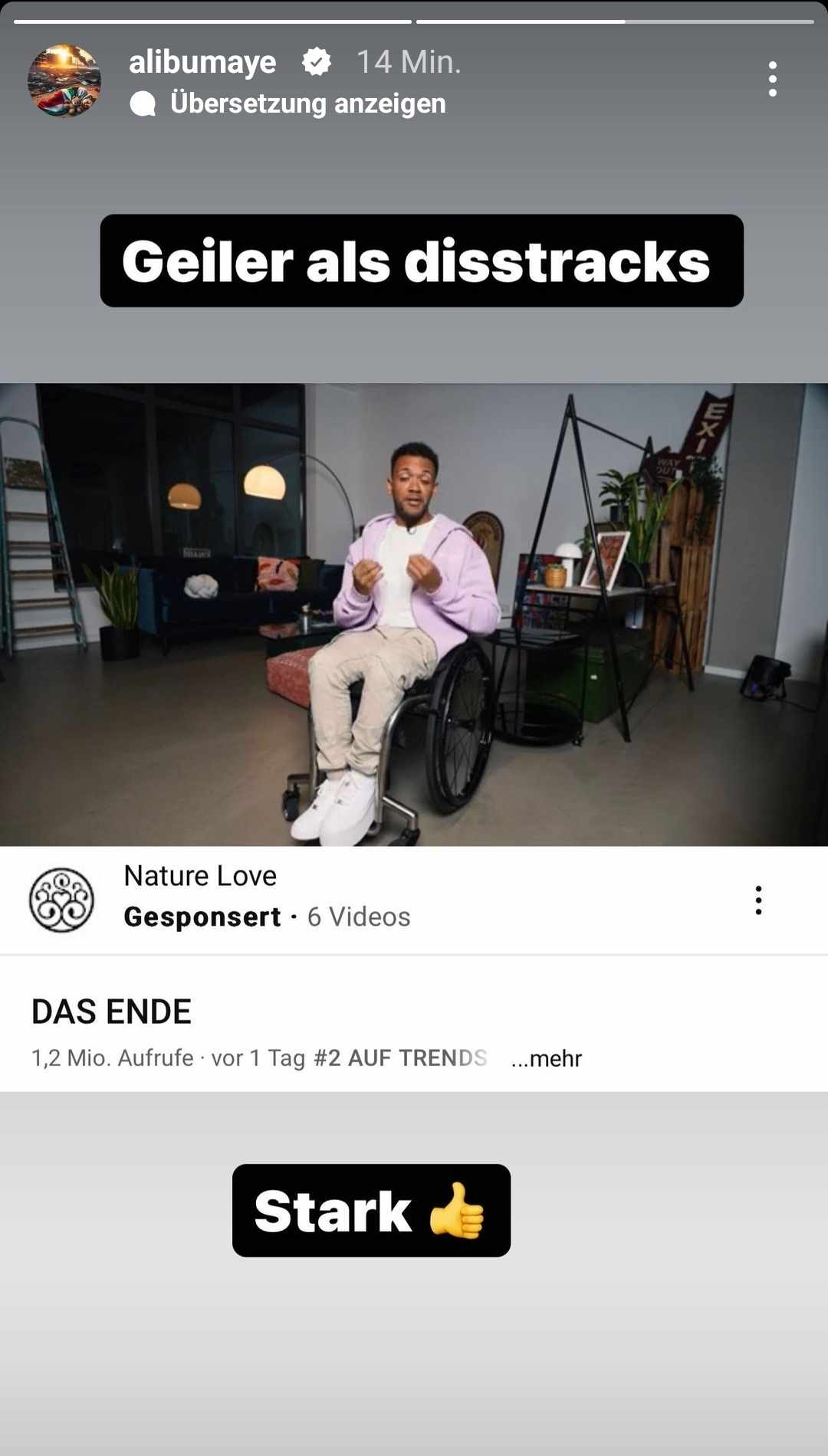Open alibumaye's profile picture
This screenshot has width=828, height=1456.
click(x=64, y=80)
